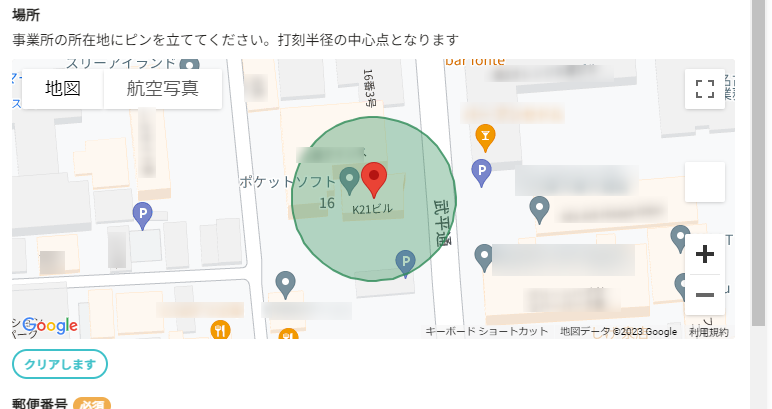Switch map to 航空写真 view
772x409 pixels.
(162, 89)
